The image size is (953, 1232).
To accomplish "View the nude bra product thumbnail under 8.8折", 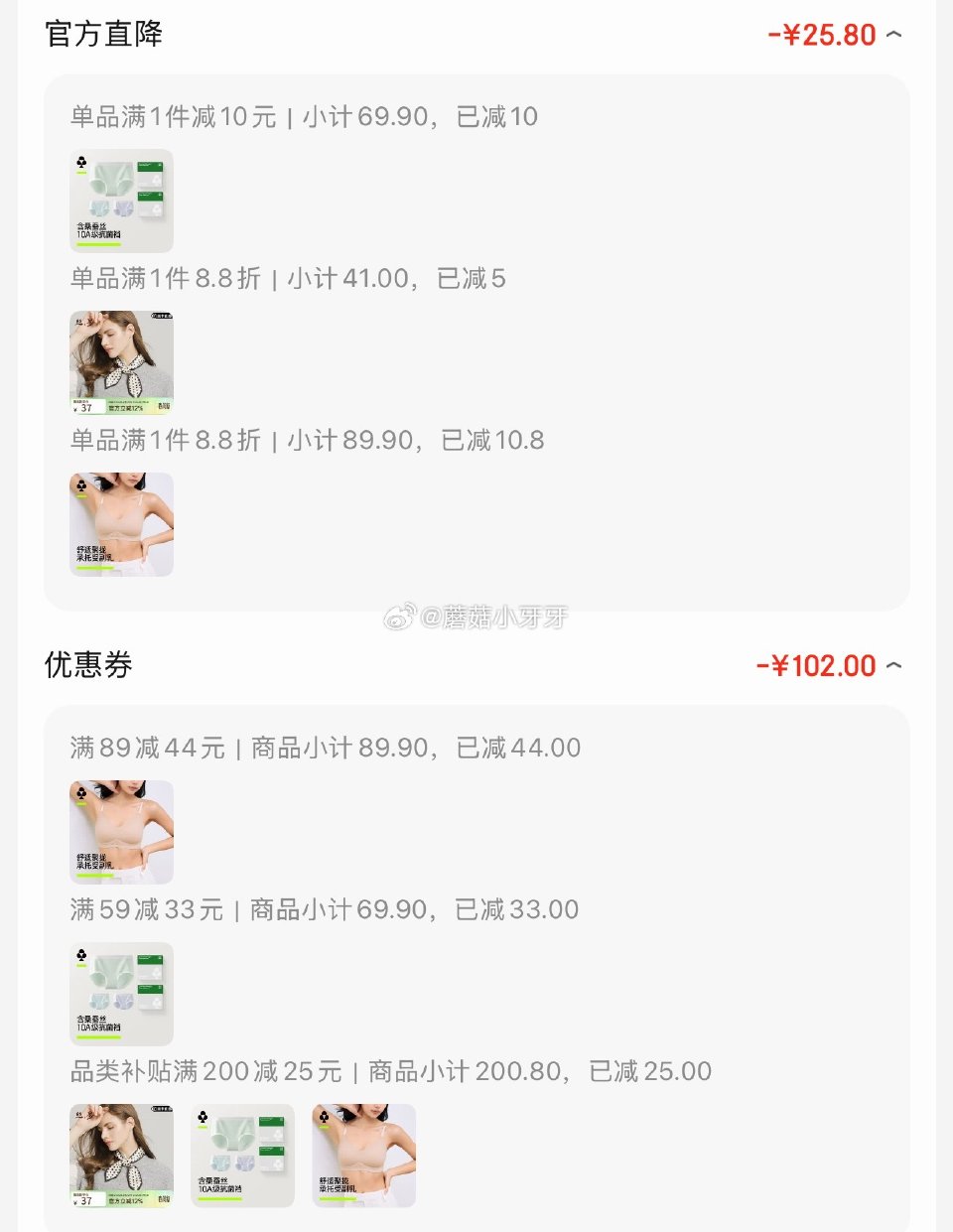I will (x=120, y=524).
